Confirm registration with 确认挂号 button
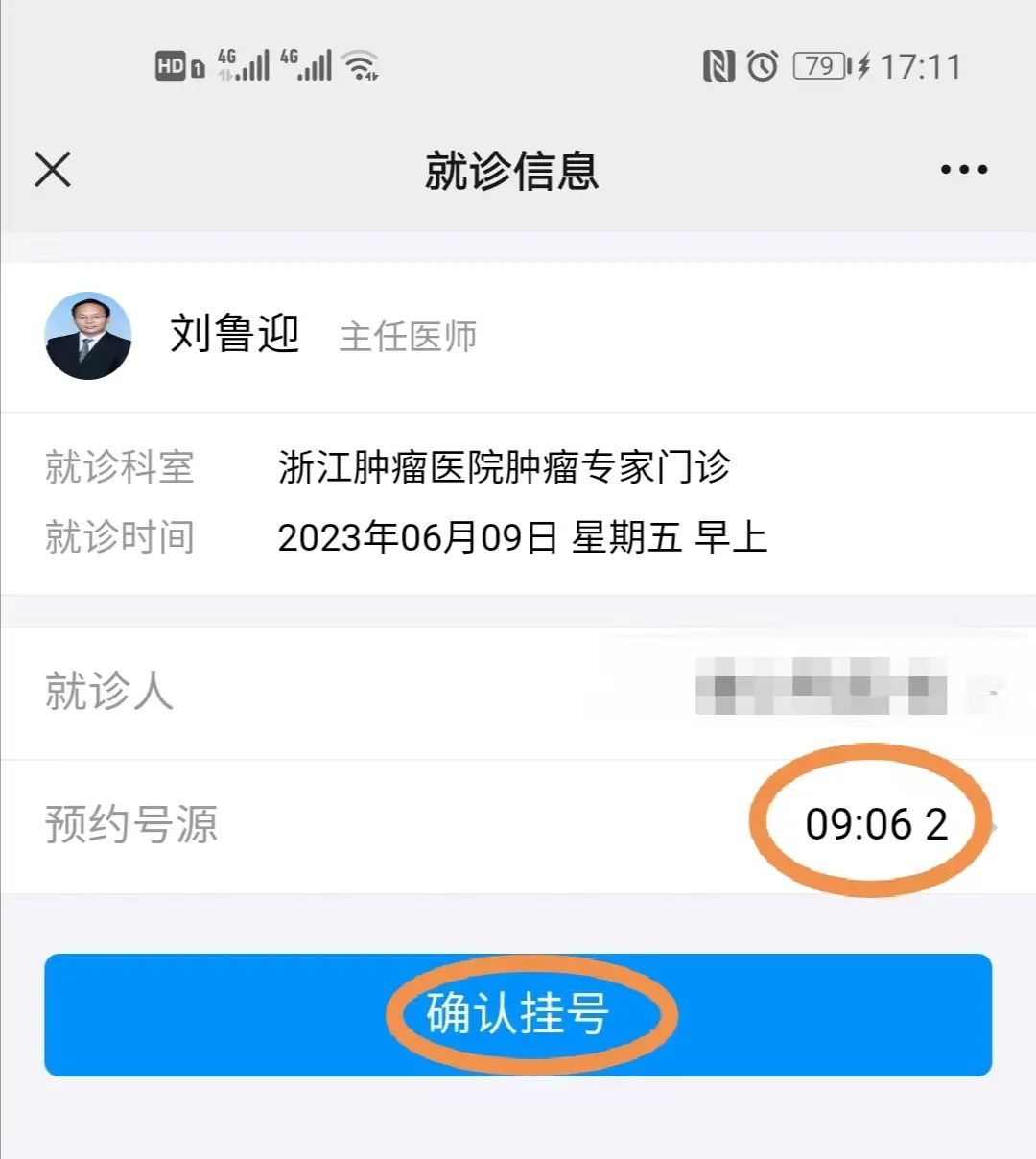Viewport: 1036px width, 1159px height. (518, 1014)
